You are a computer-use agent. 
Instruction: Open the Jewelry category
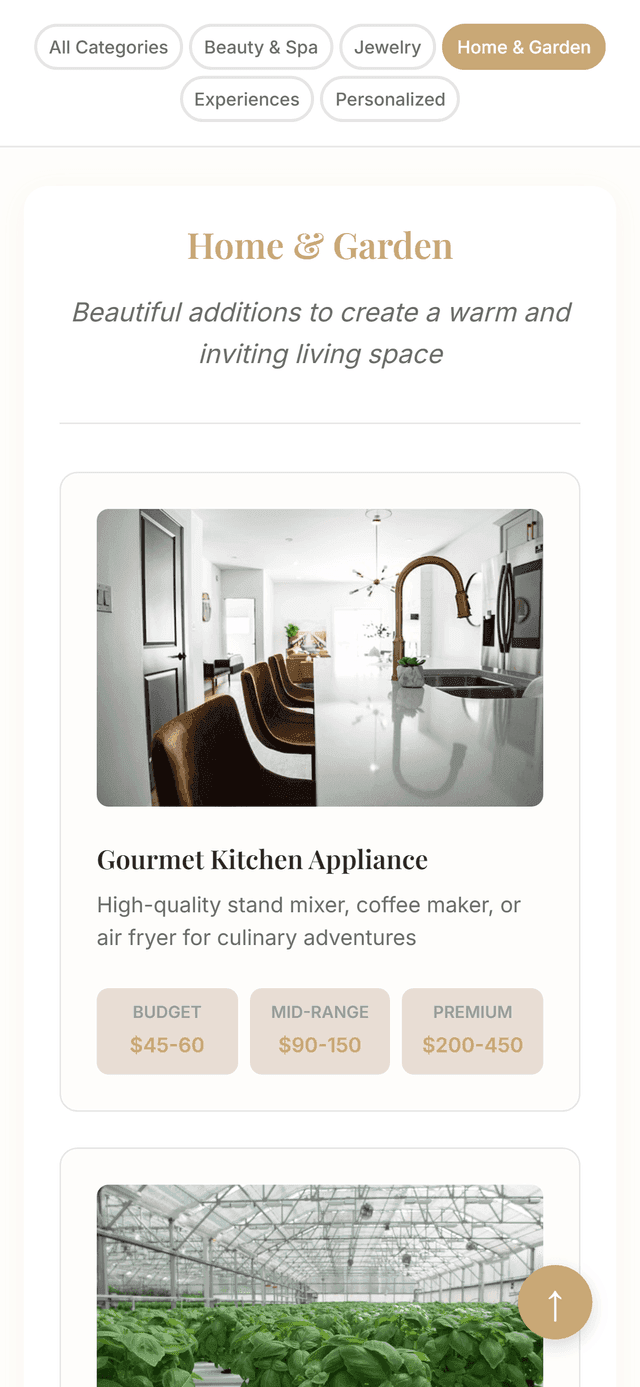click(387, 47)
